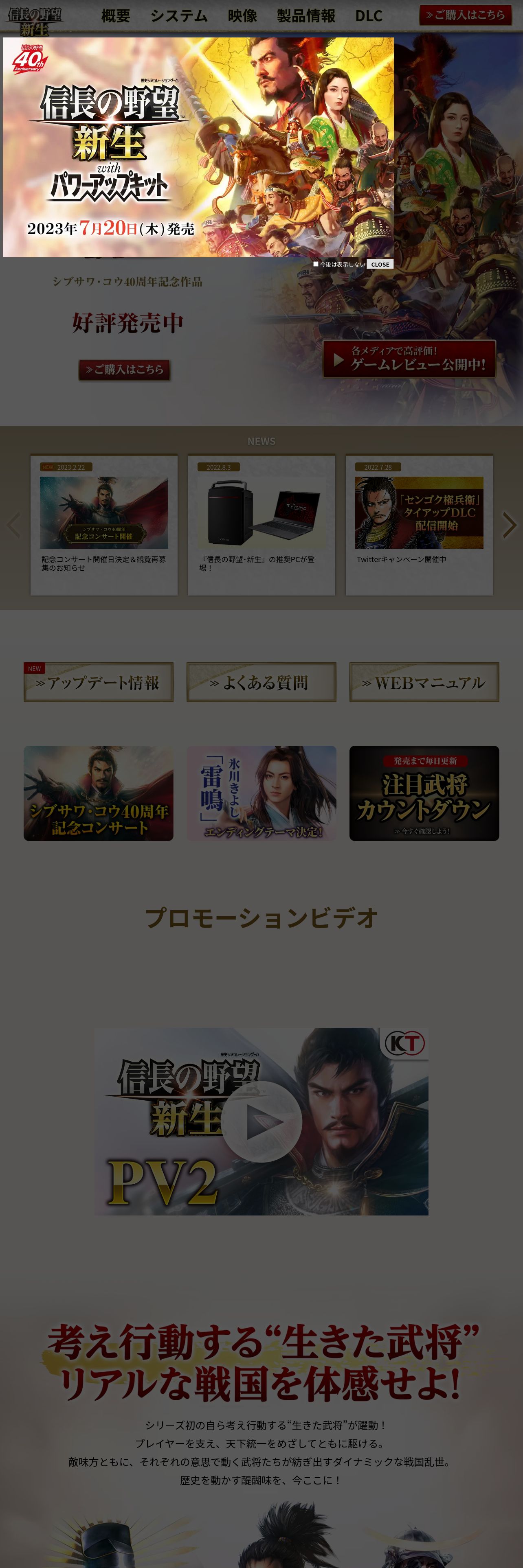Open the DLC nav item
The width and height of the screenshot is (523, 1568).
[x=368, y=16]
